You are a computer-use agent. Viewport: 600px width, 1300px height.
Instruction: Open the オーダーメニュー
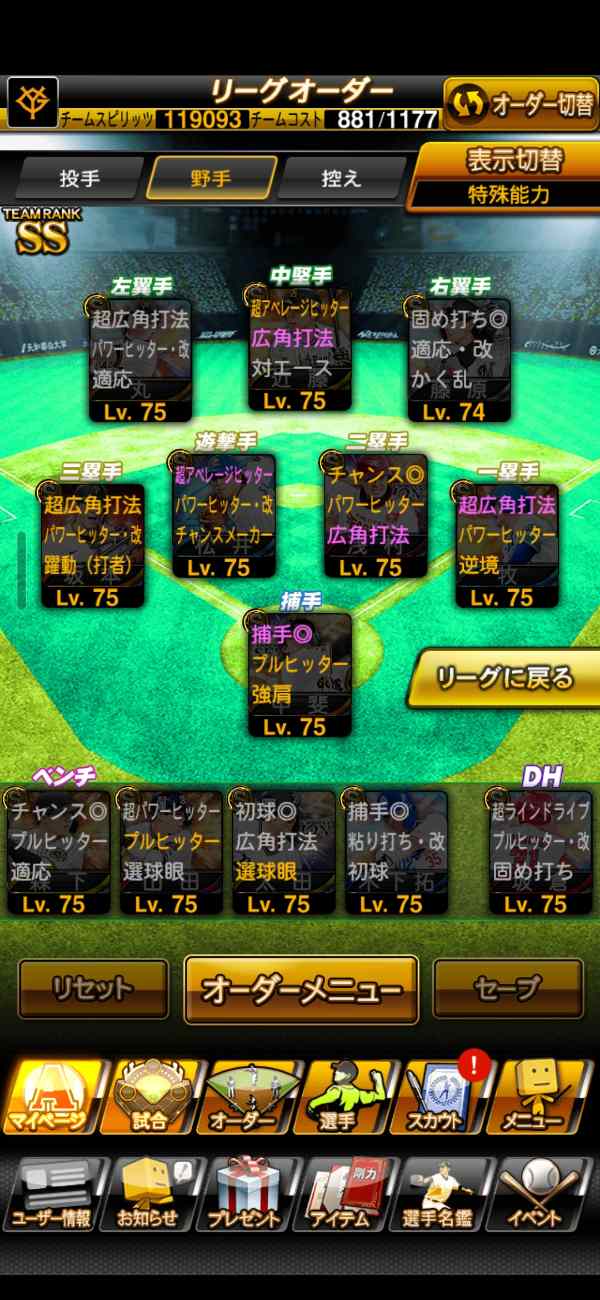coord(301,990)
